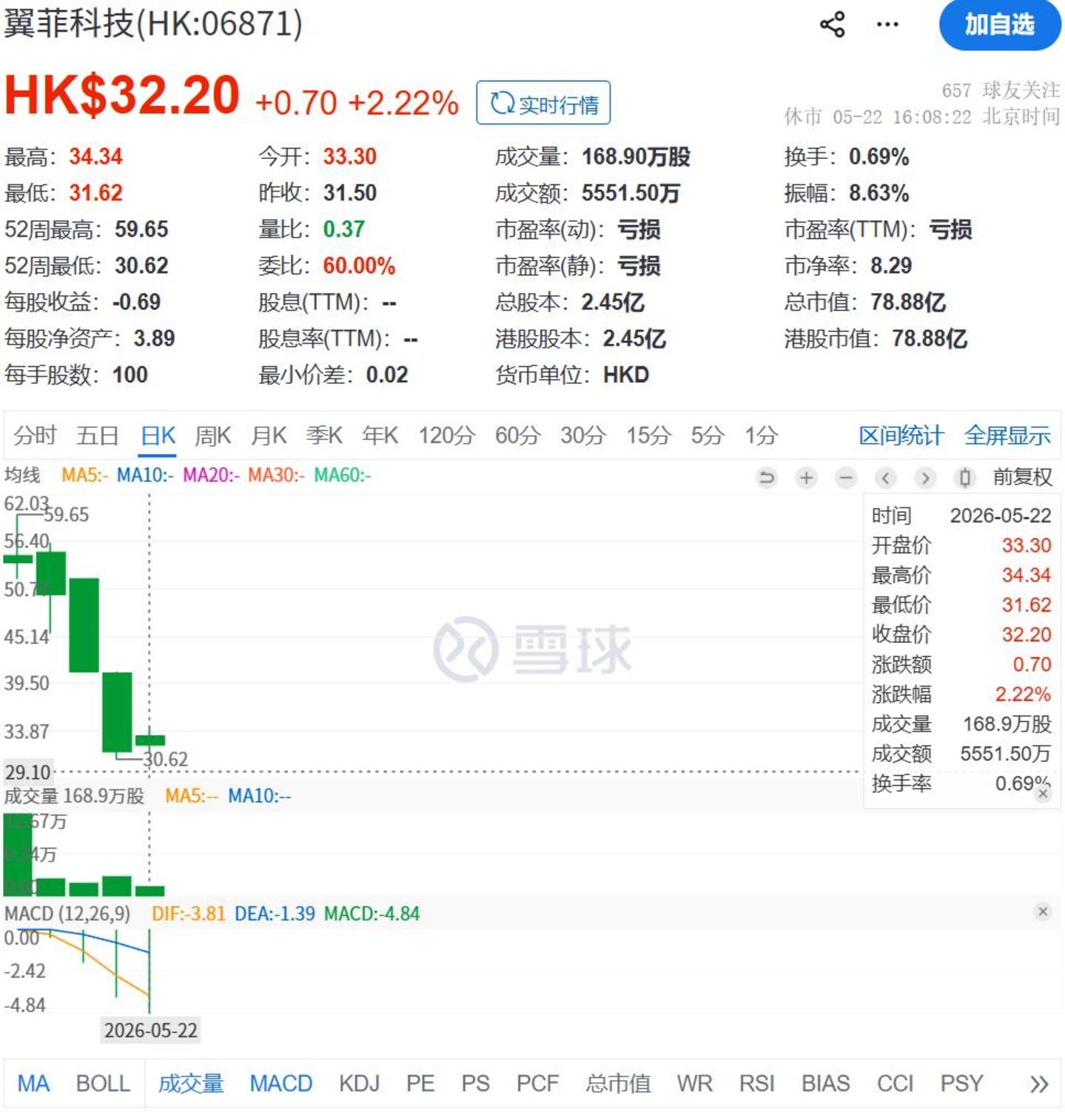The width and height of the screenshot is (1065, 1120).
Task: Open the three-dot overflow menu
Action: pos(887,24)
